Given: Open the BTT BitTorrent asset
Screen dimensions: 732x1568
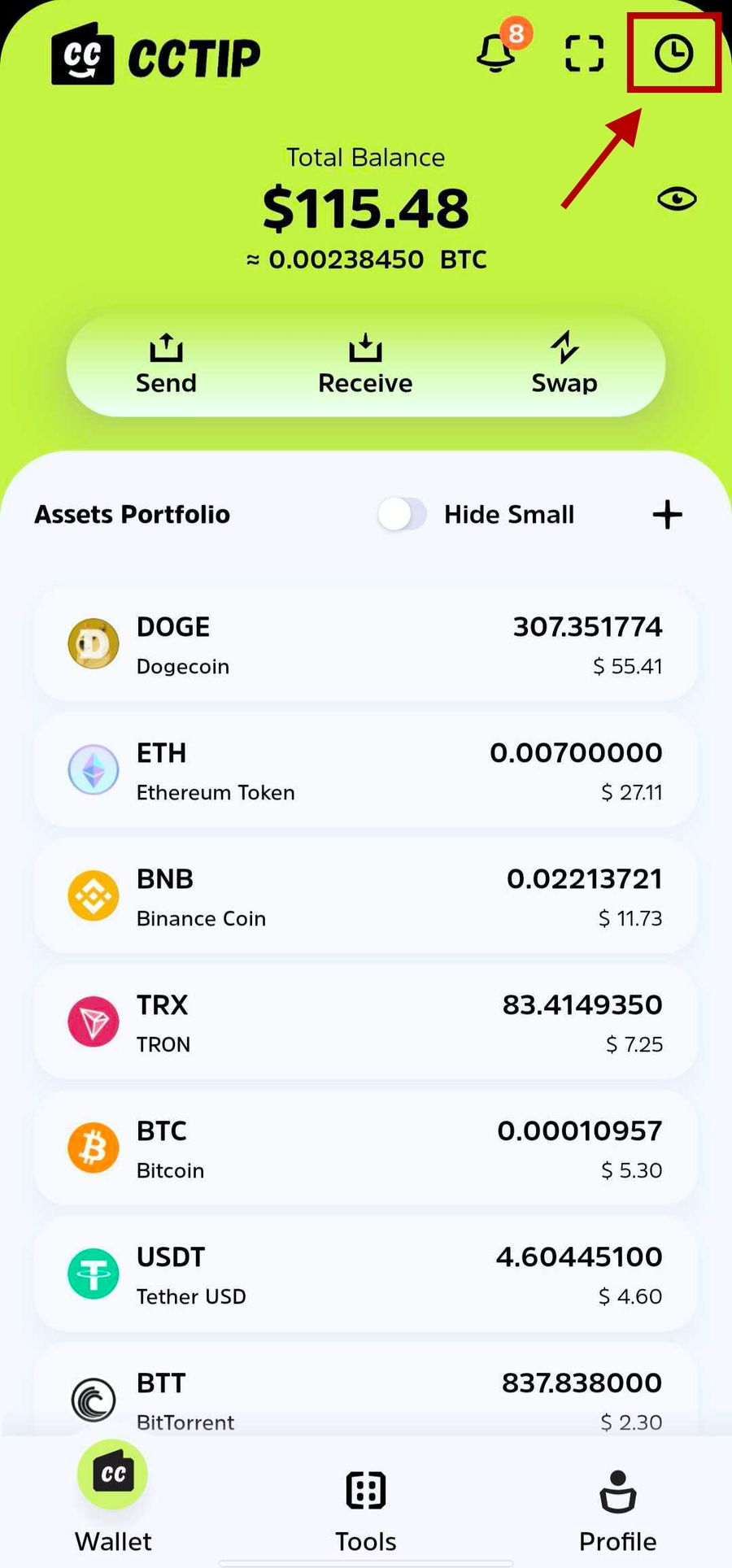Looking at the screenshot, I should (365, 1397).
